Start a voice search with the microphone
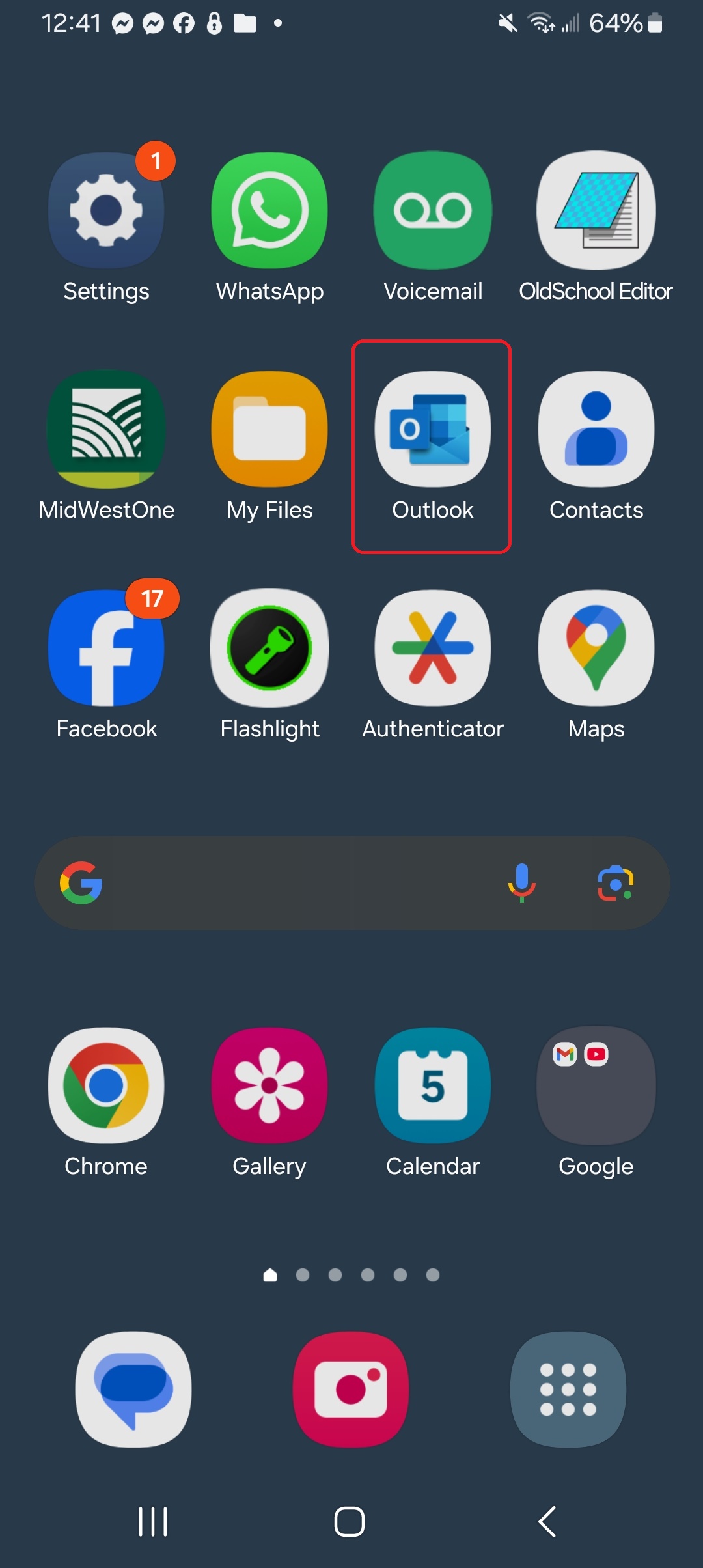This screenshot has width=703, height=1568. 521,883
